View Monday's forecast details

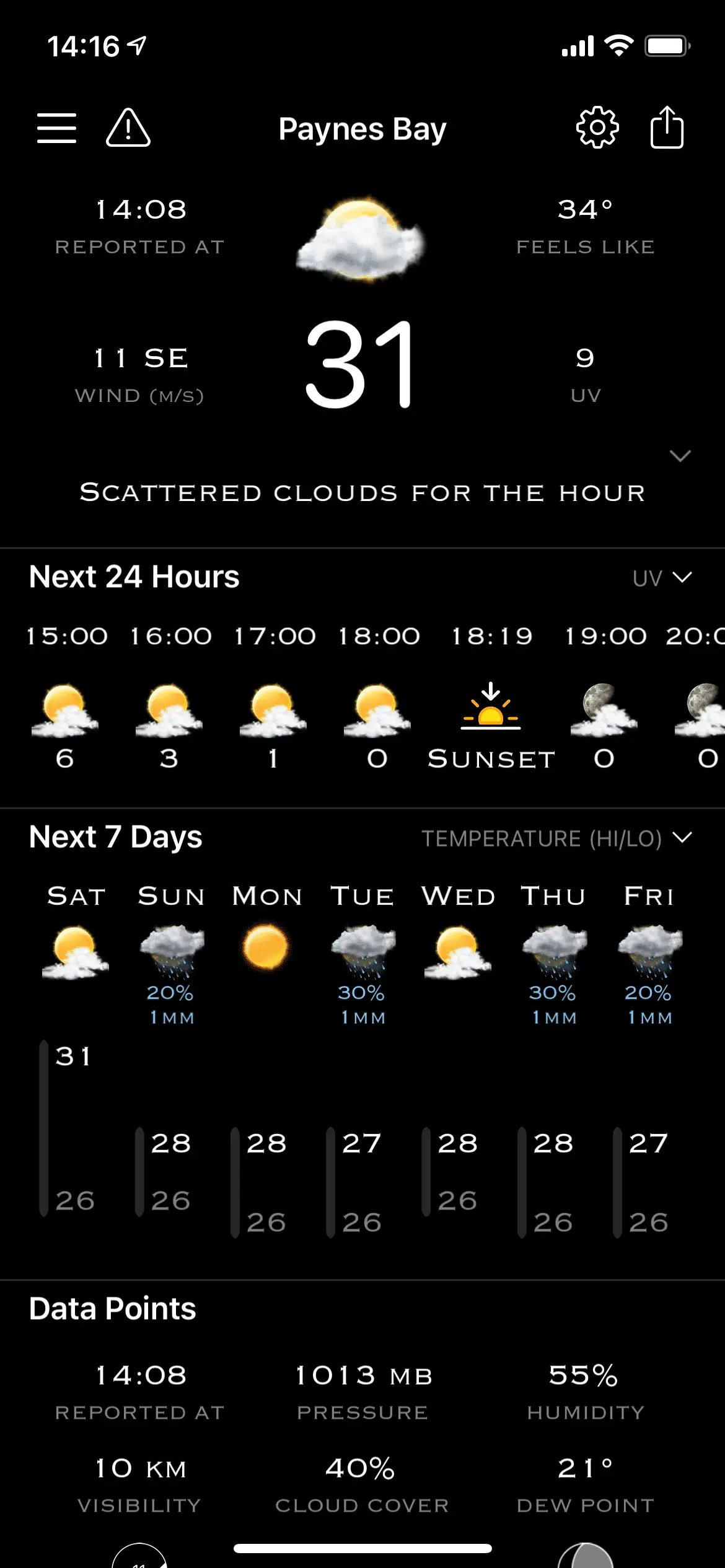(266, 947)
